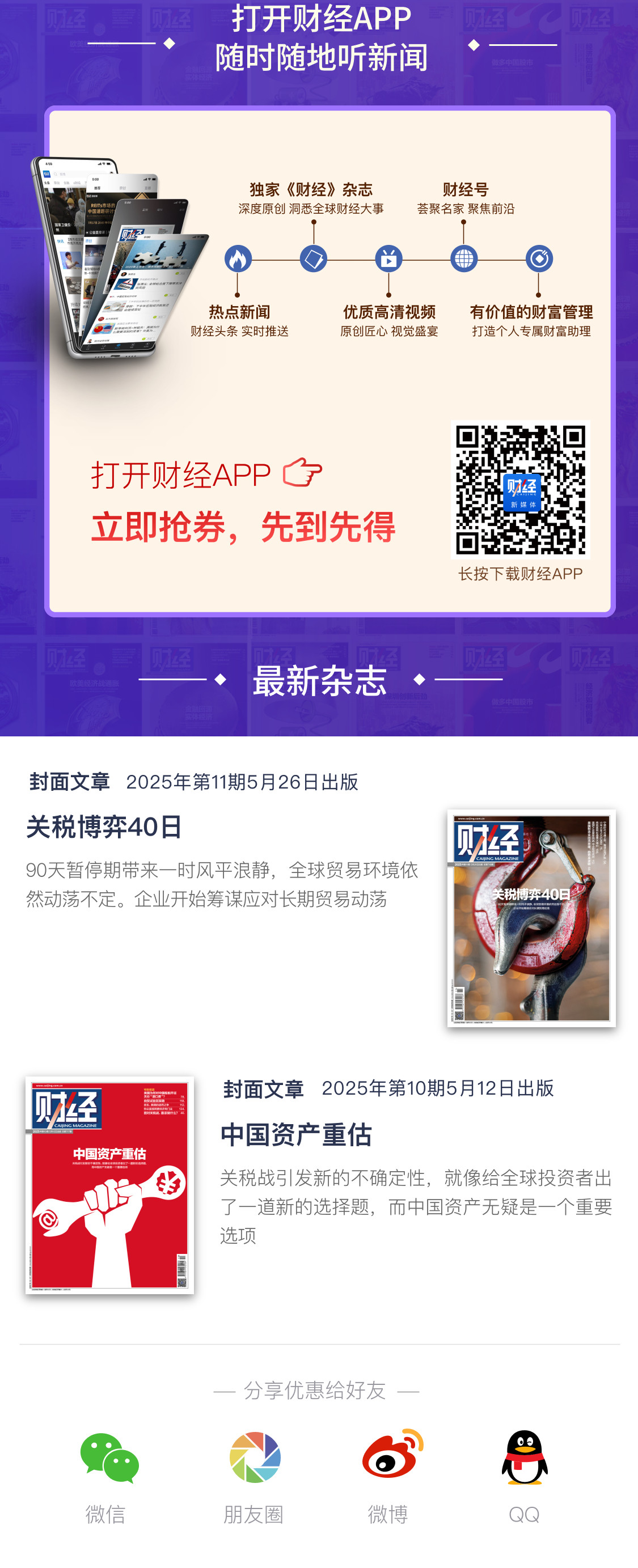This screenshot has height=1568, width=638.
Task: Open the cover article 中国资产重估
Action: [x=296, y=1135]
